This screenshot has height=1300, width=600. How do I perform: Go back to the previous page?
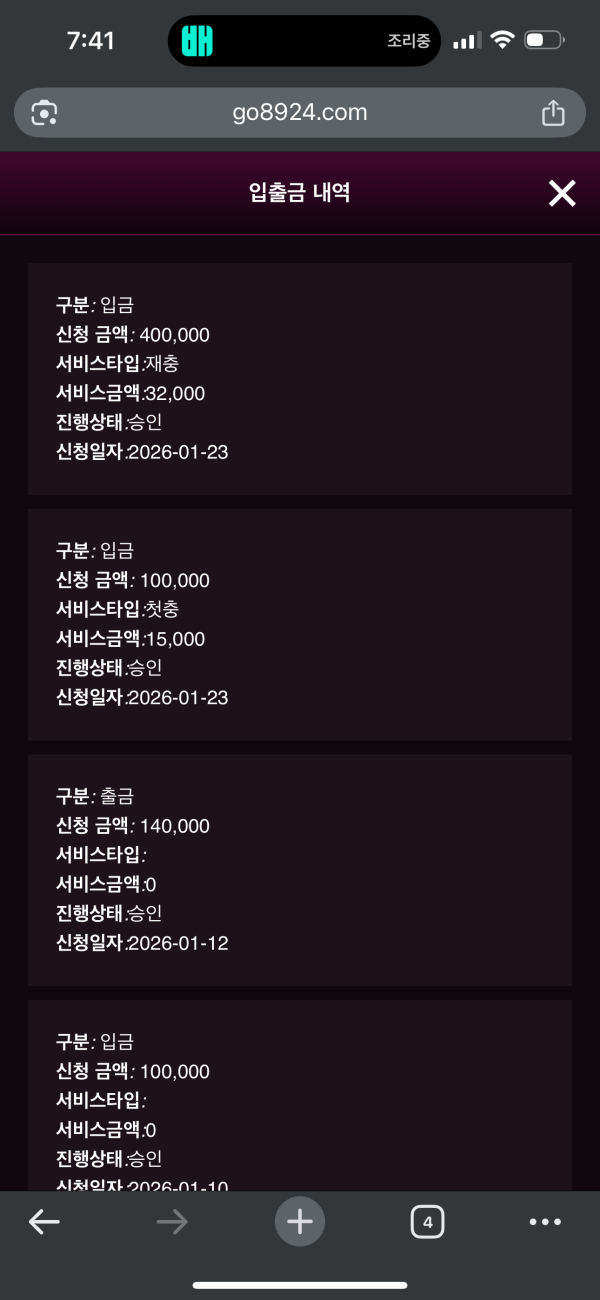[44, 1221]
